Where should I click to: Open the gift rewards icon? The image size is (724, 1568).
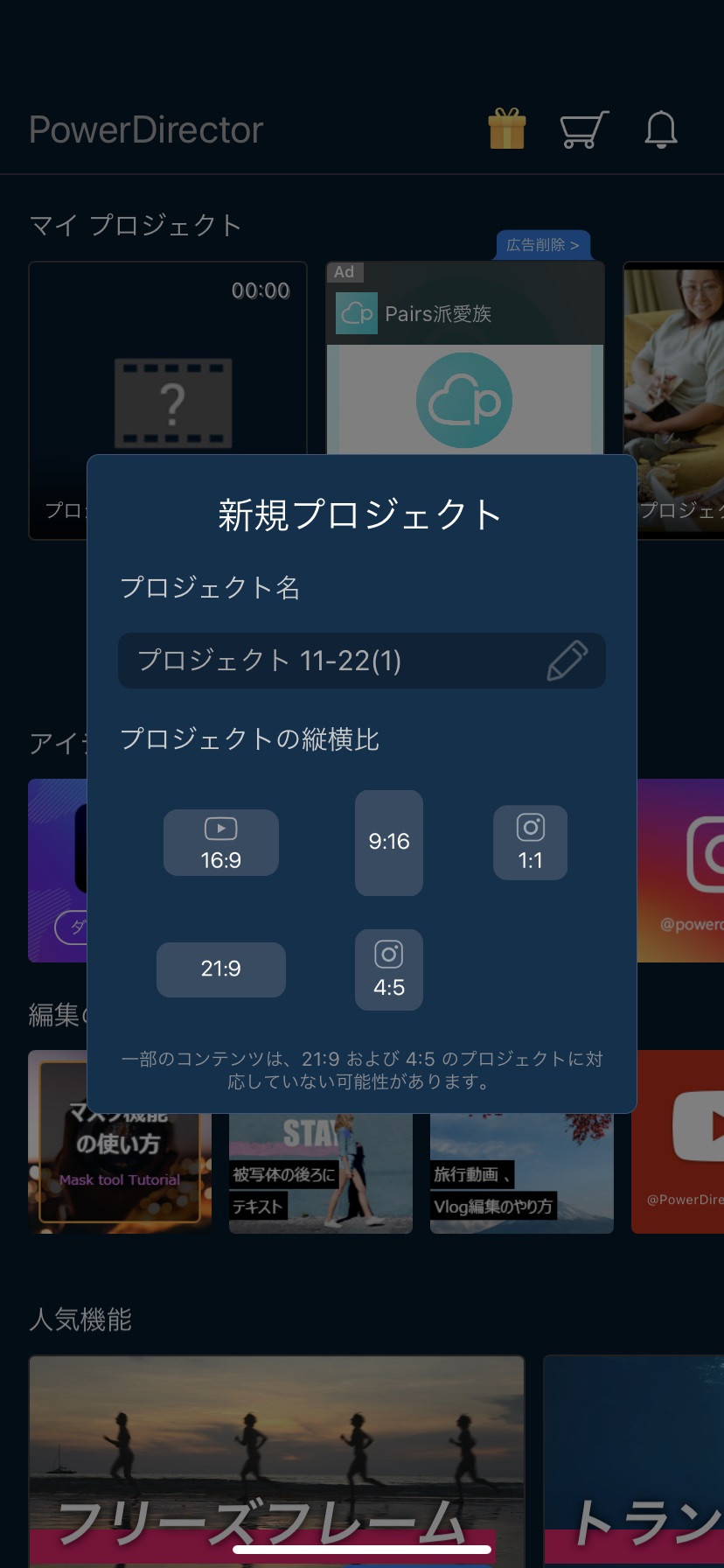507,129
